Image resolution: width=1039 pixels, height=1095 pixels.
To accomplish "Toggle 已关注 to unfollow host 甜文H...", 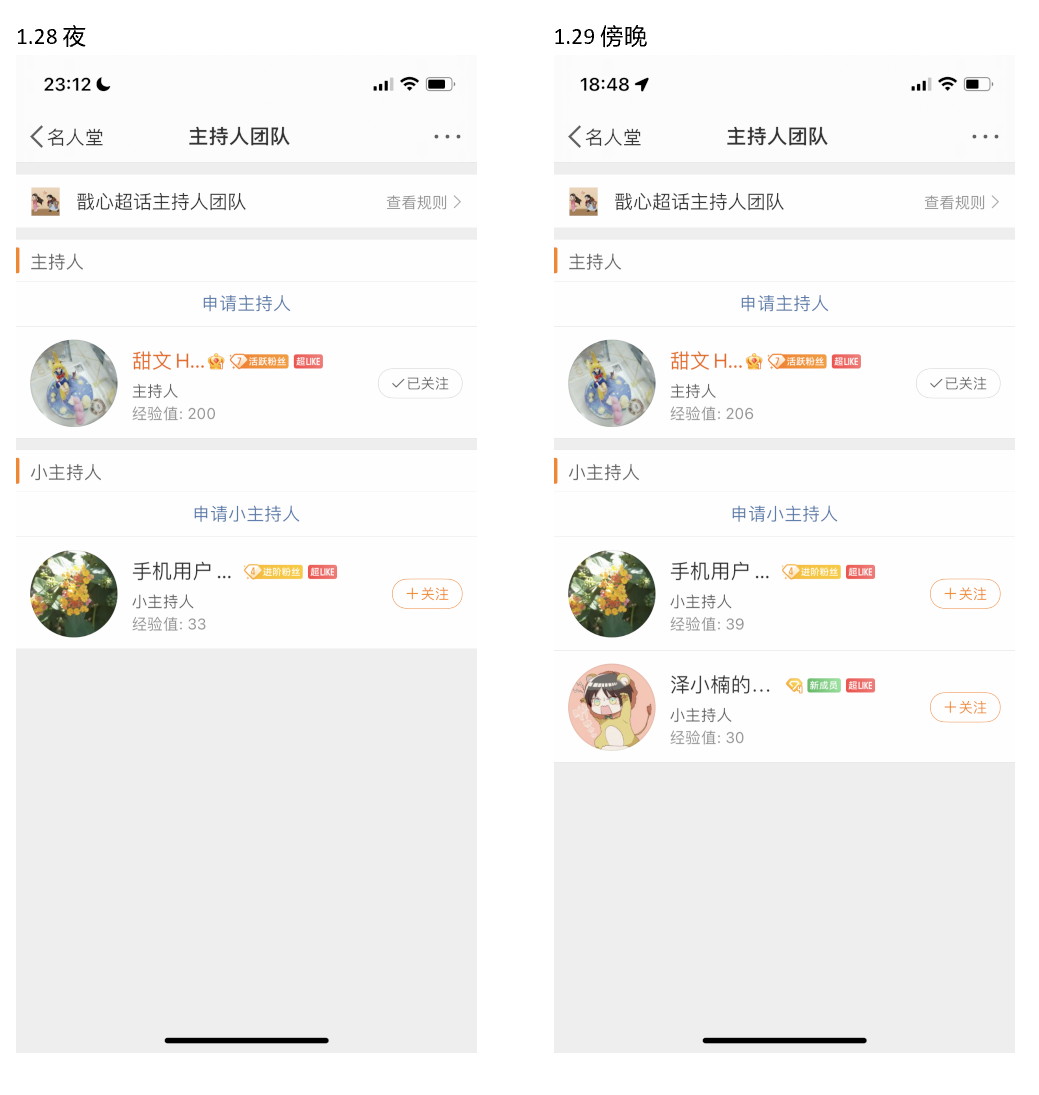I will (x=420, y=383).
